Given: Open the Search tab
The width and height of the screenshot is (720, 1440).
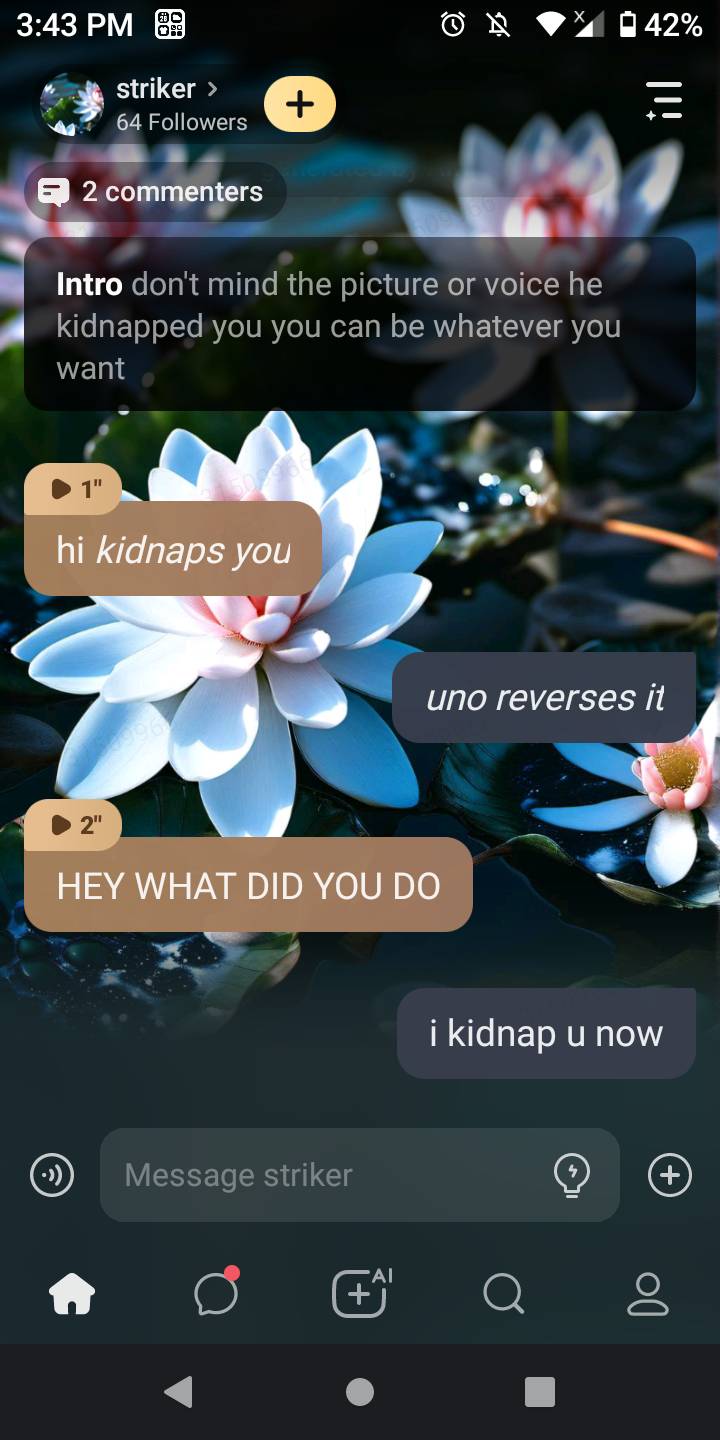Looking at the screenshot, I should click(503, 1295).
